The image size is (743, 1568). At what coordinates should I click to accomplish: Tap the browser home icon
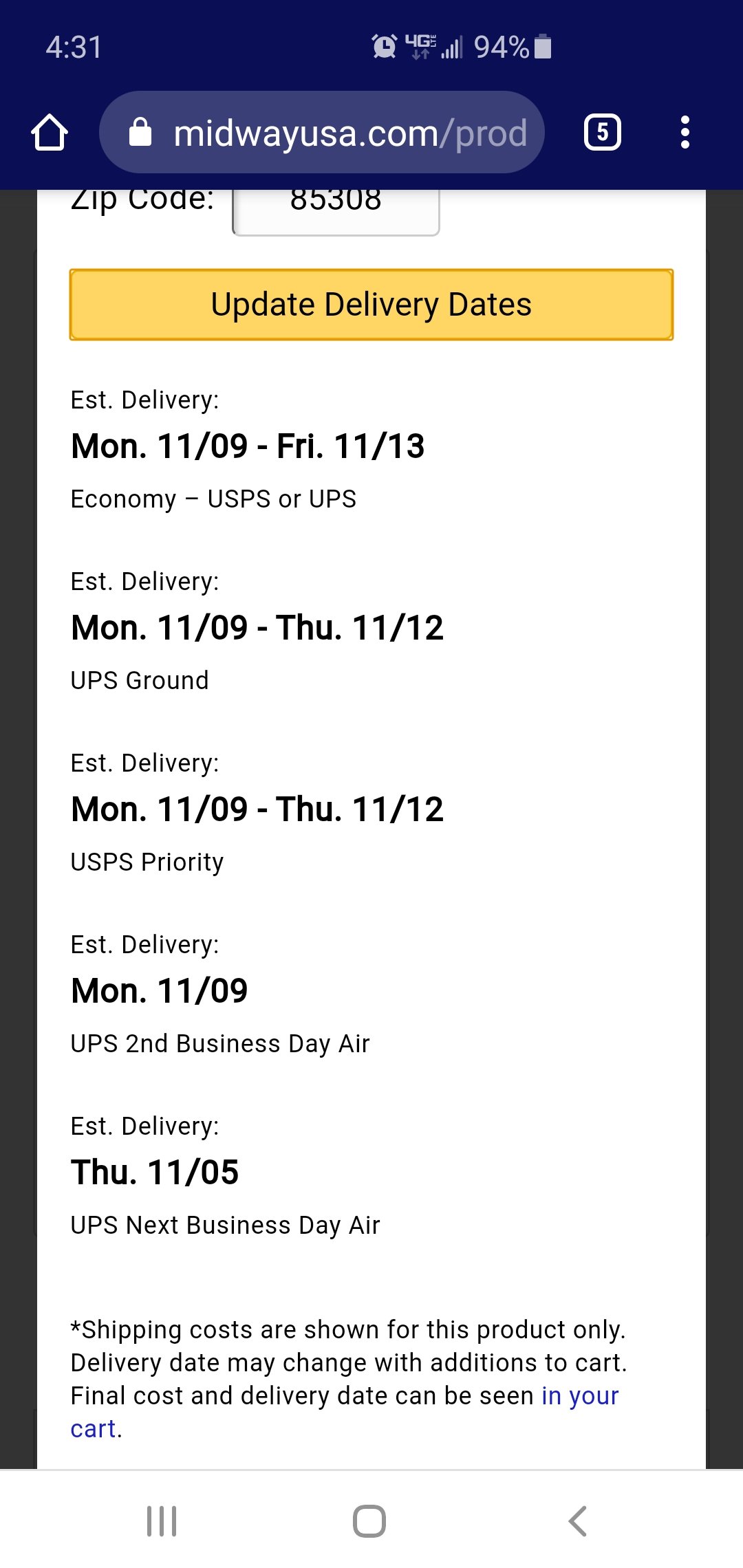[x=50, y=132]
